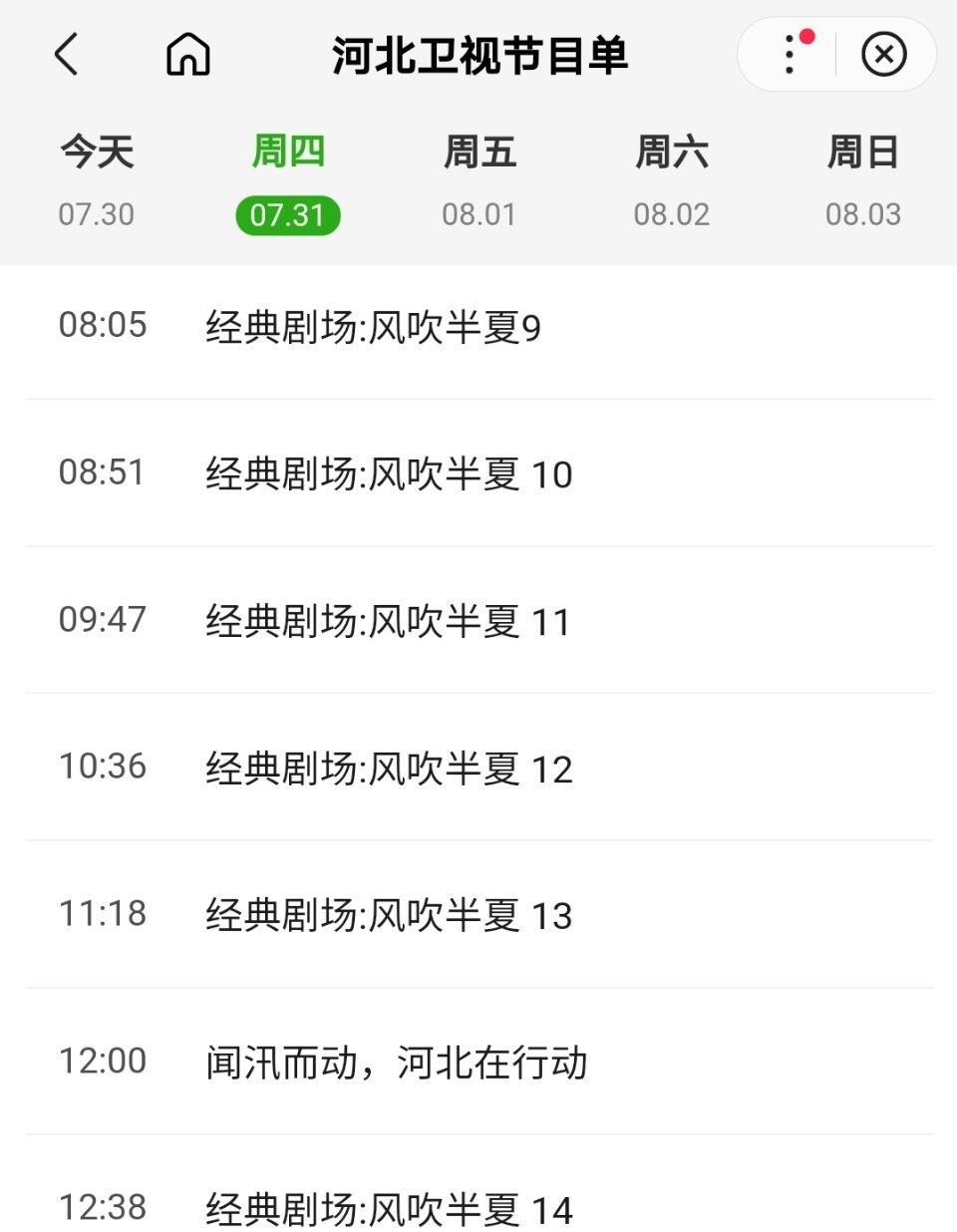View 周六 08.02 program list

(672, 181)
